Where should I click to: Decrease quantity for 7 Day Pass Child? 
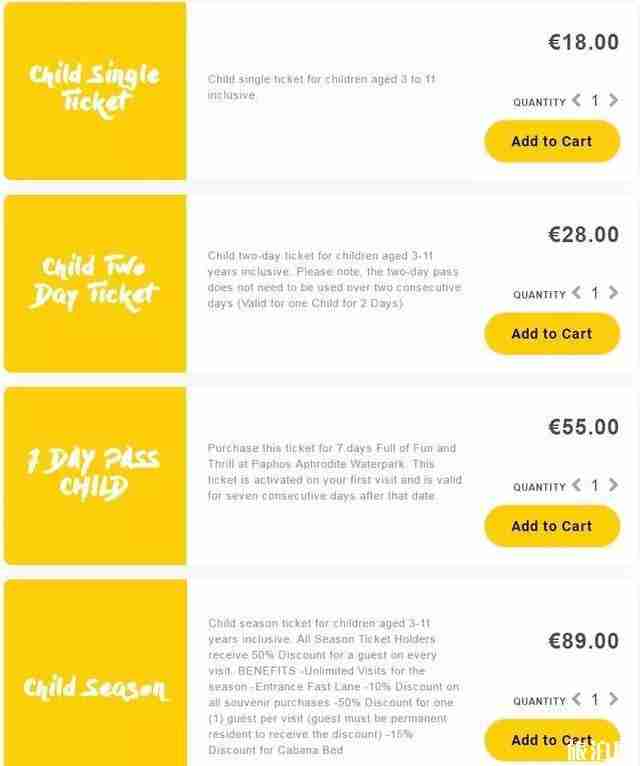click(577, 485)
